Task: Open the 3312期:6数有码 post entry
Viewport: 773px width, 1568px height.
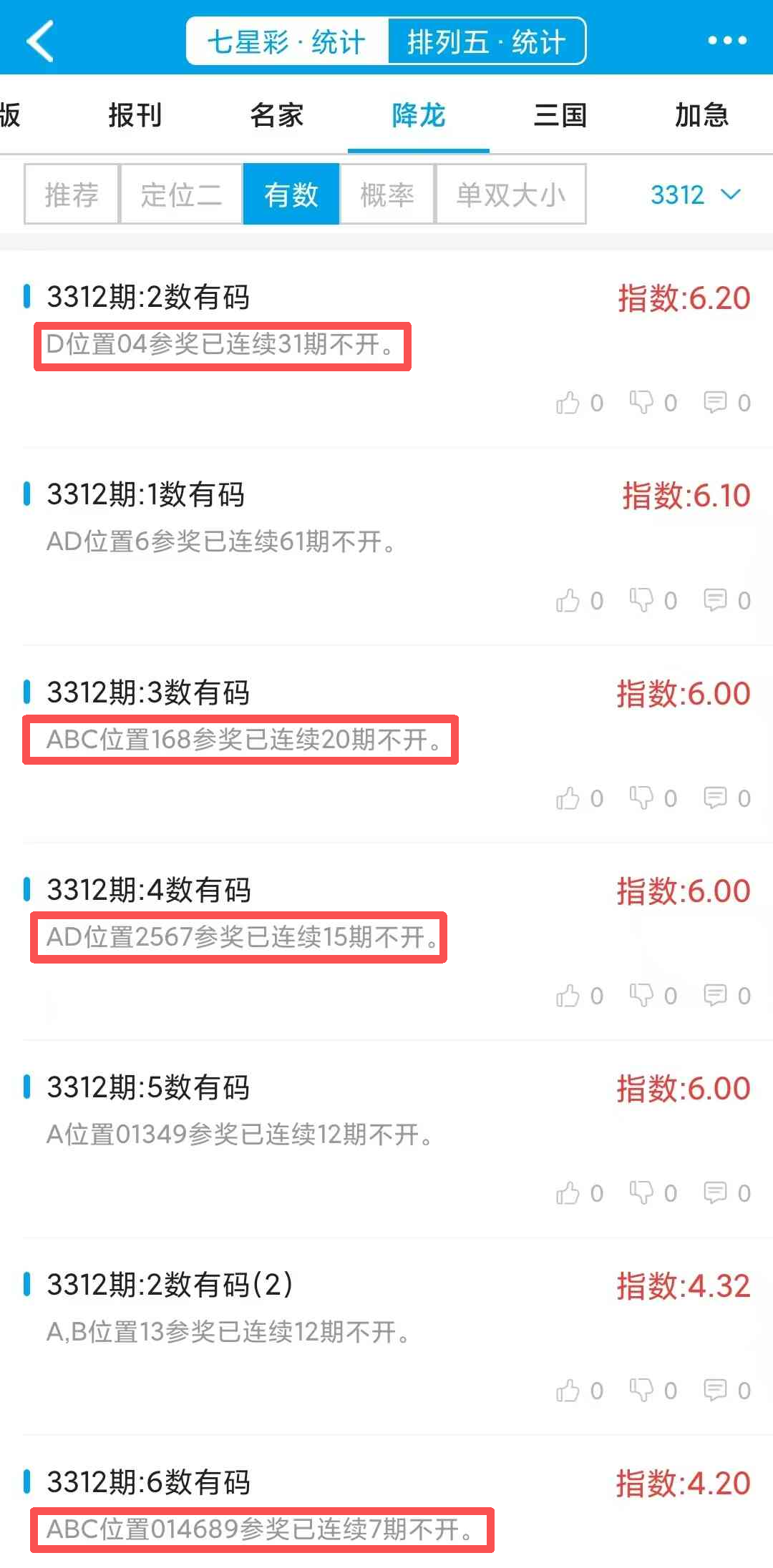Action: [x=146, y=1484]
